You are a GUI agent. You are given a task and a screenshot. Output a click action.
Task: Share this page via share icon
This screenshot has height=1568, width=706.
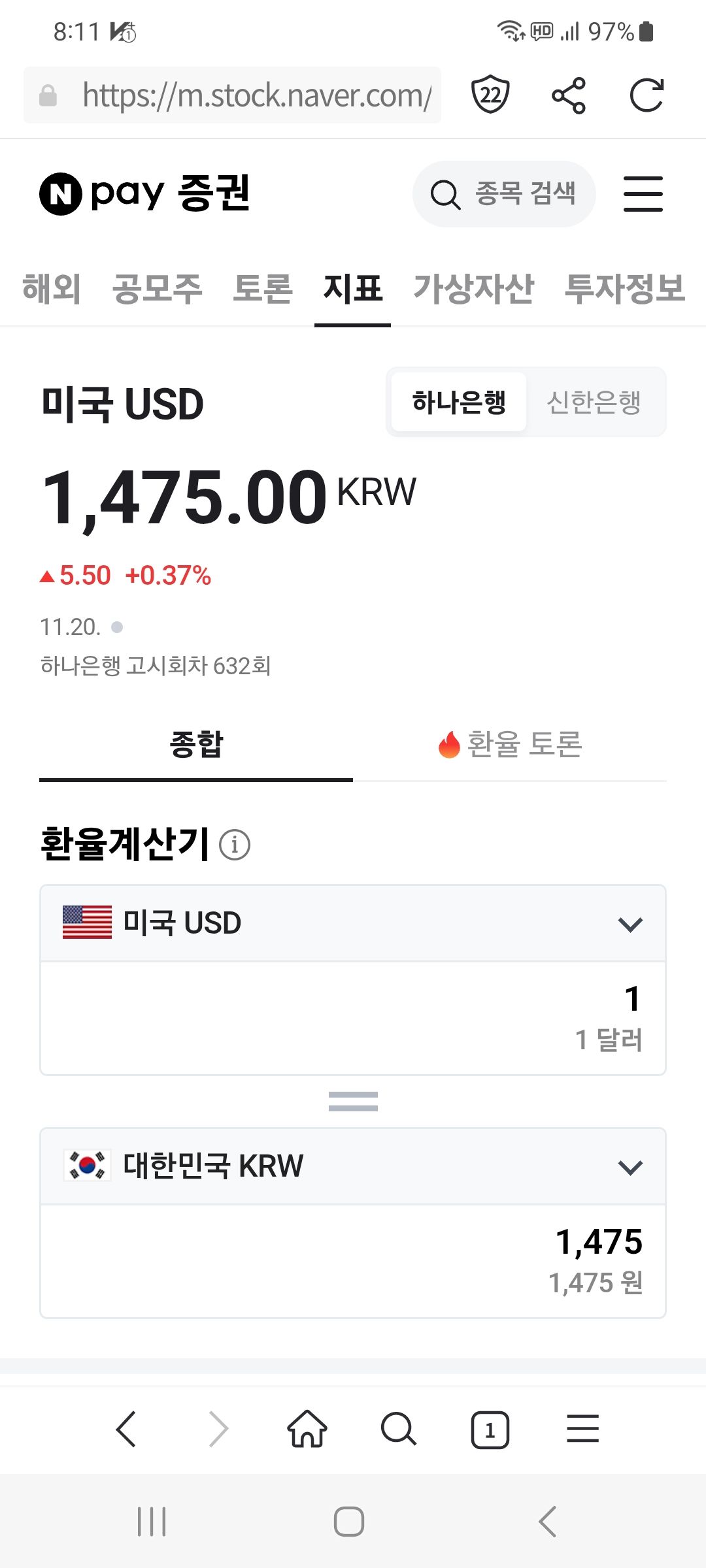(x=569, y=95)
